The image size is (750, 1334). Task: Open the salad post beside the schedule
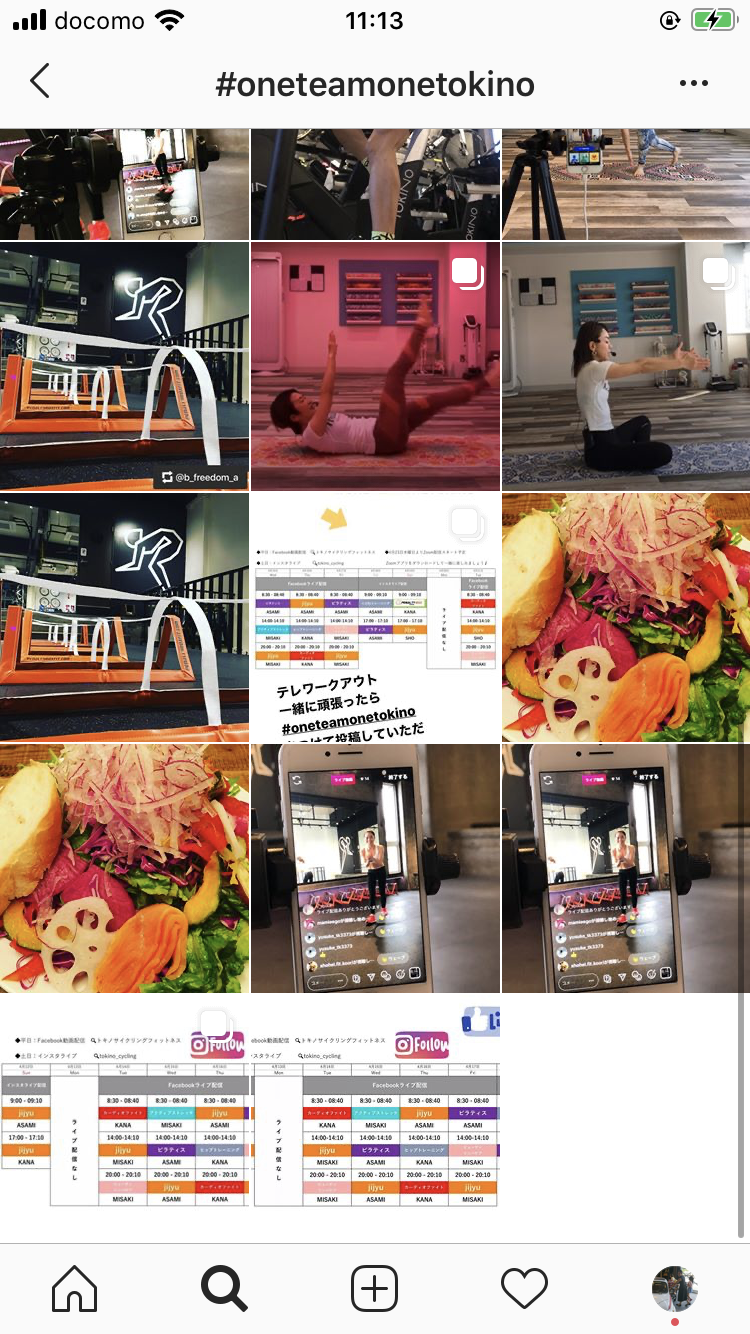(626, 617)
